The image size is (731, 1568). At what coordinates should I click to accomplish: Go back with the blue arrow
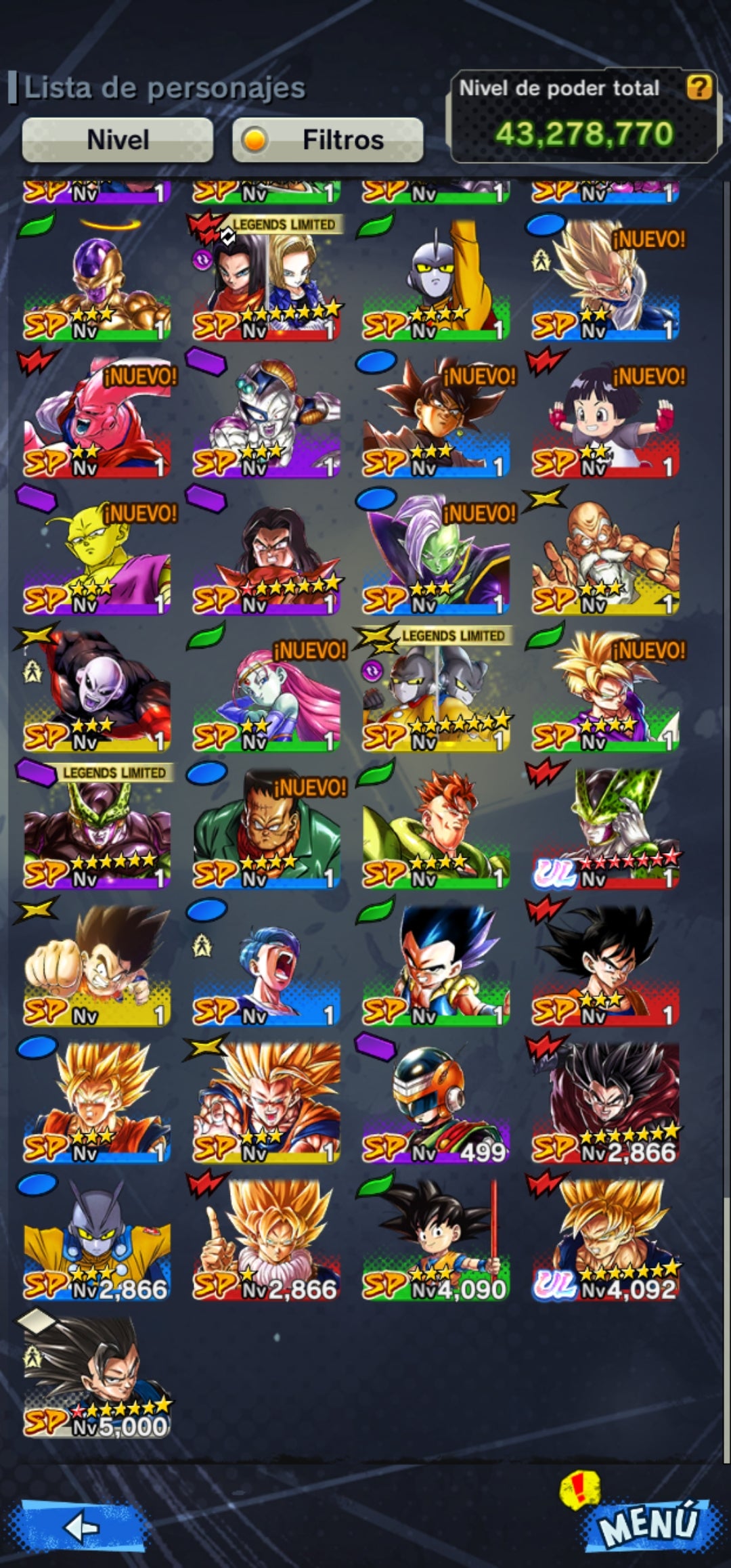(83, 1526)
